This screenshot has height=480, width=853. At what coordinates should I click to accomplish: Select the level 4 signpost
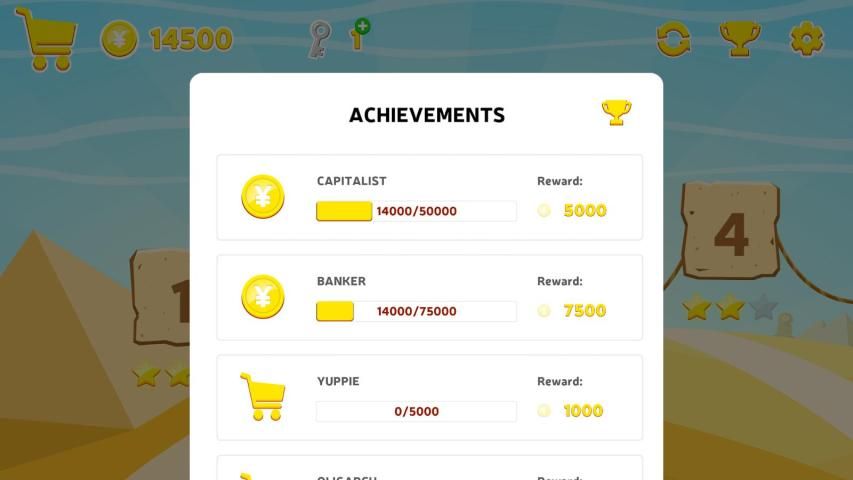click(730, 233)
